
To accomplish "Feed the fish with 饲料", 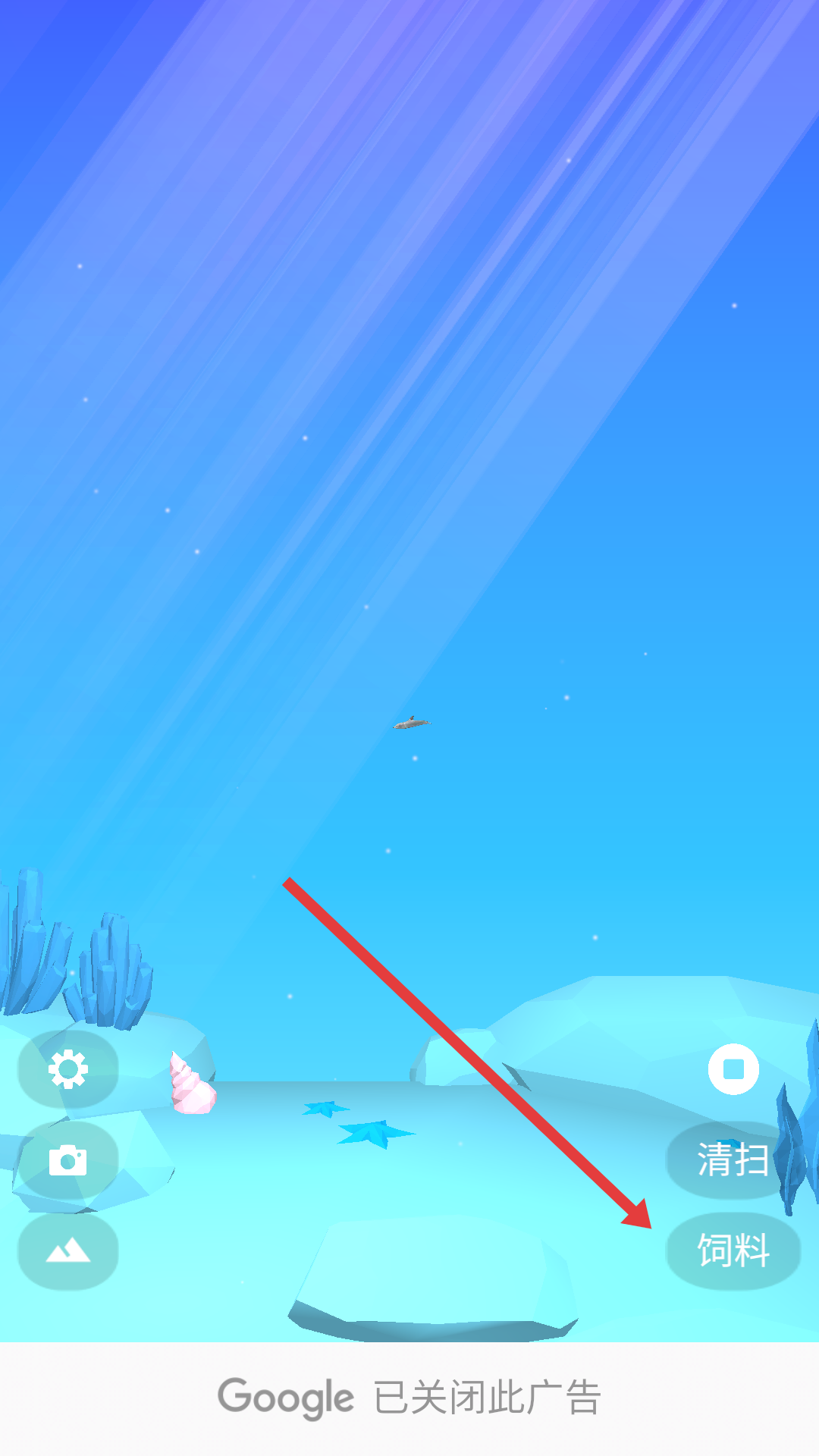I will (733, 1250).
